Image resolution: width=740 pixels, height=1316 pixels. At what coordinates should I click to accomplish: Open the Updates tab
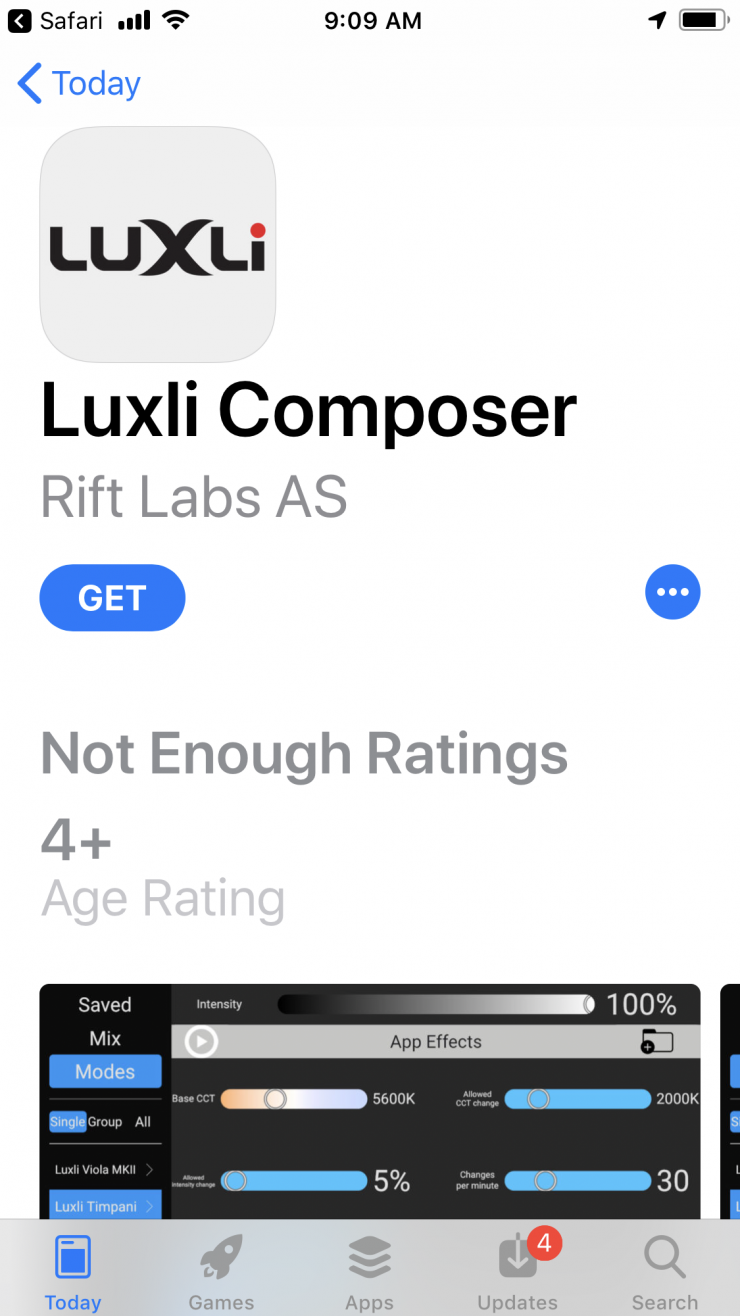click(517, 1272)
